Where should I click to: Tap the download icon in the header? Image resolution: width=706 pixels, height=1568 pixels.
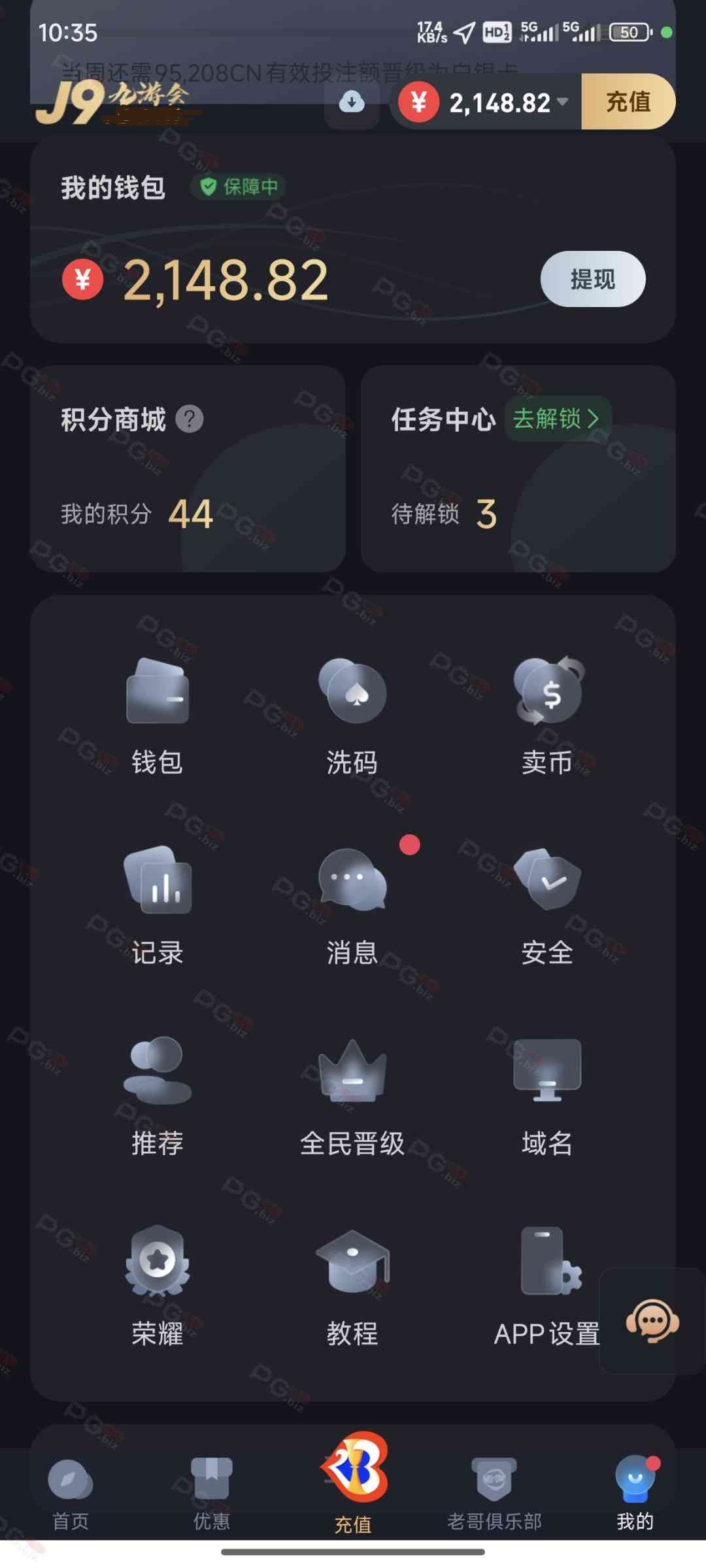pos(352,102)
